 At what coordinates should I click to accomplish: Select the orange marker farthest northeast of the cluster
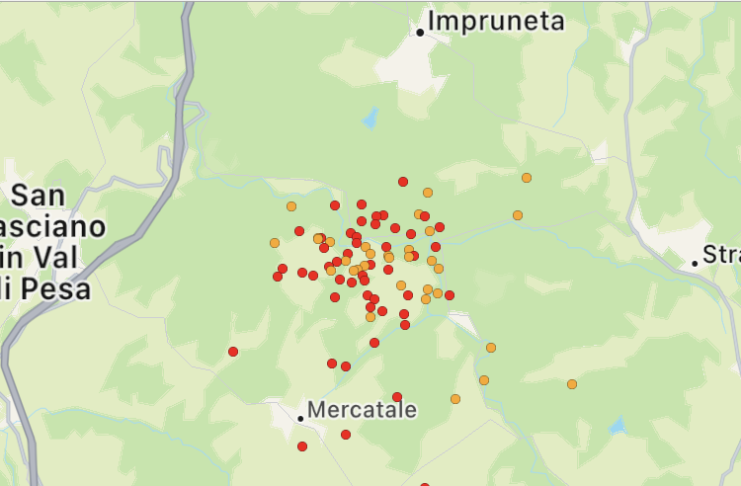526,178
